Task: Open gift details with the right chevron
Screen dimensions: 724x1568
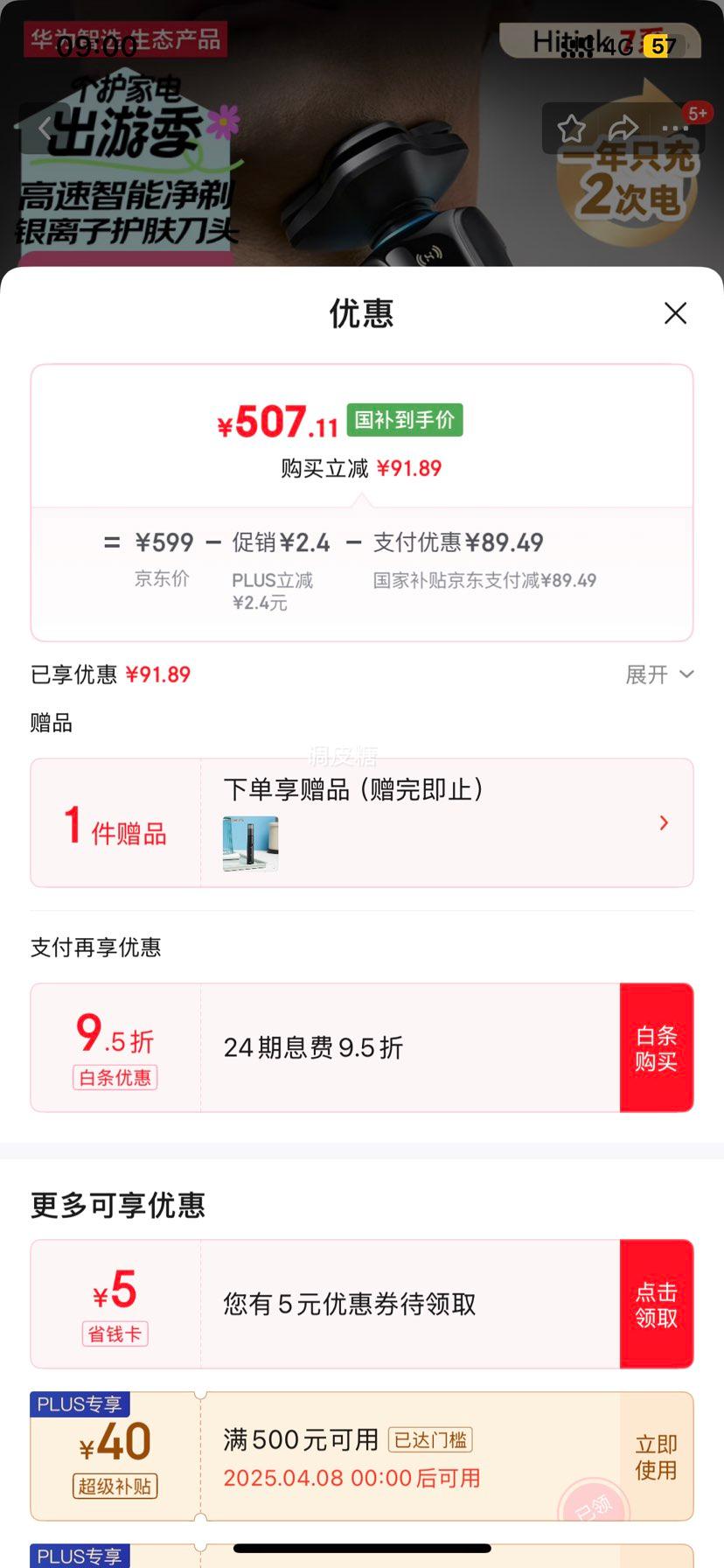Action: coord(664,822)
